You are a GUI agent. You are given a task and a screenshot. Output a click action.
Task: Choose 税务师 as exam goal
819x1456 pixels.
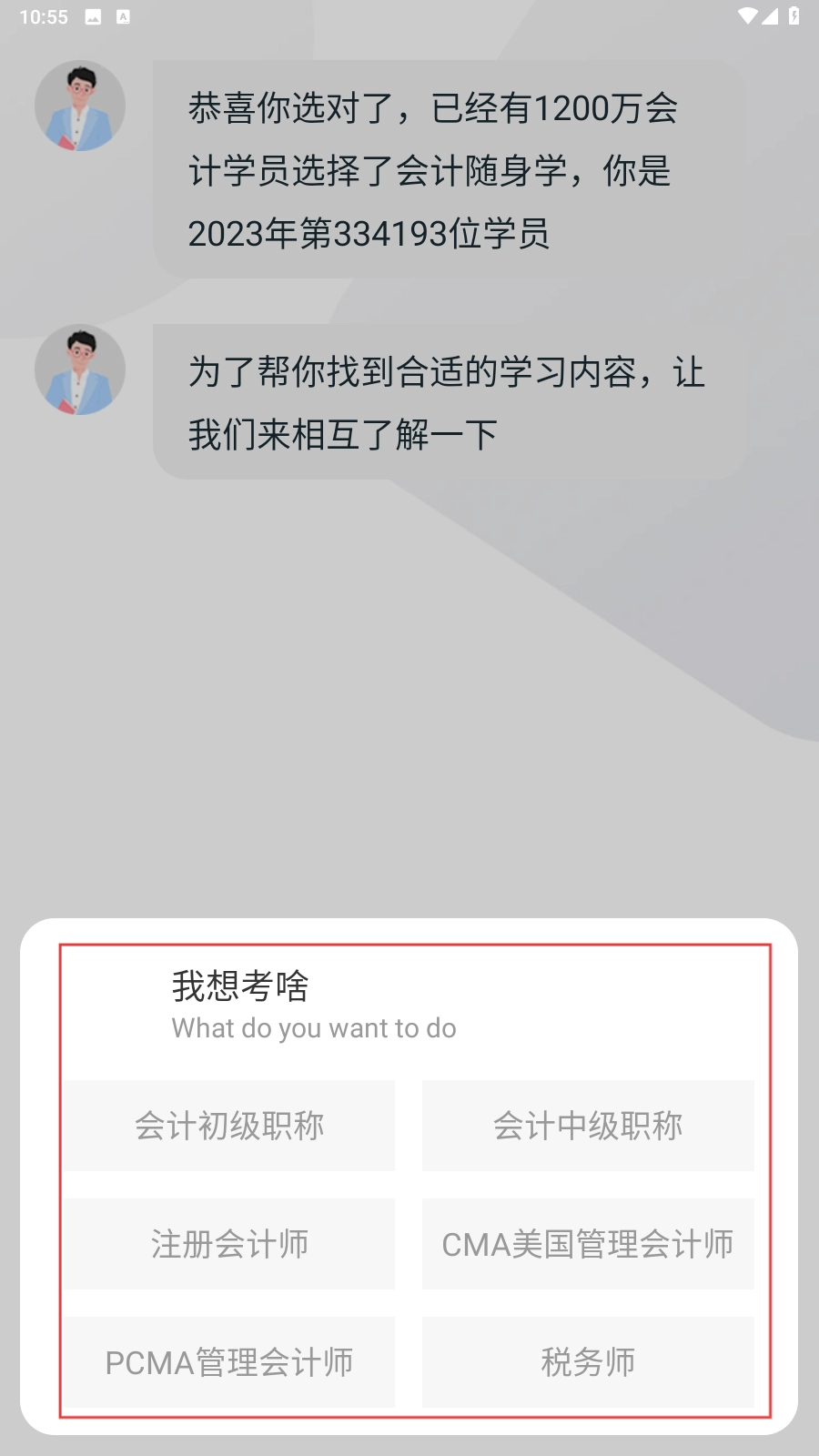click(588, 1362)
